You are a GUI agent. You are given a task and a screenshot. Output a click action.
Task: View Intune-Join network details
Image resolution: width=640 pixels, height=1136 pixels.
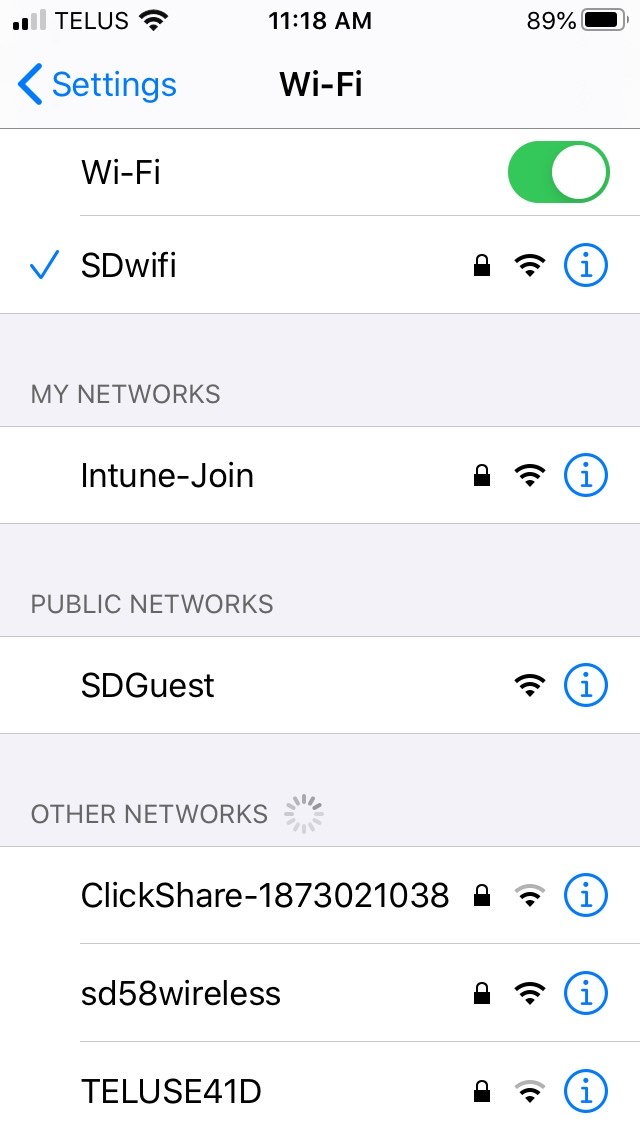tap(586, 475)
